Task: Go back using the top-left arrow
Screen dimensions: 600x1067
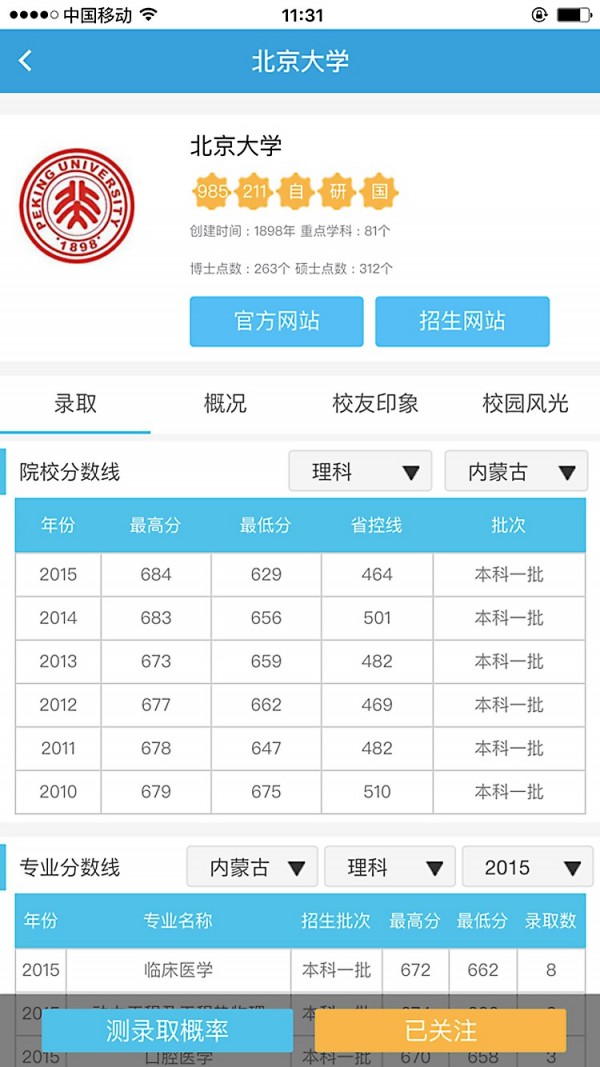Action: [x=26, y=61]
